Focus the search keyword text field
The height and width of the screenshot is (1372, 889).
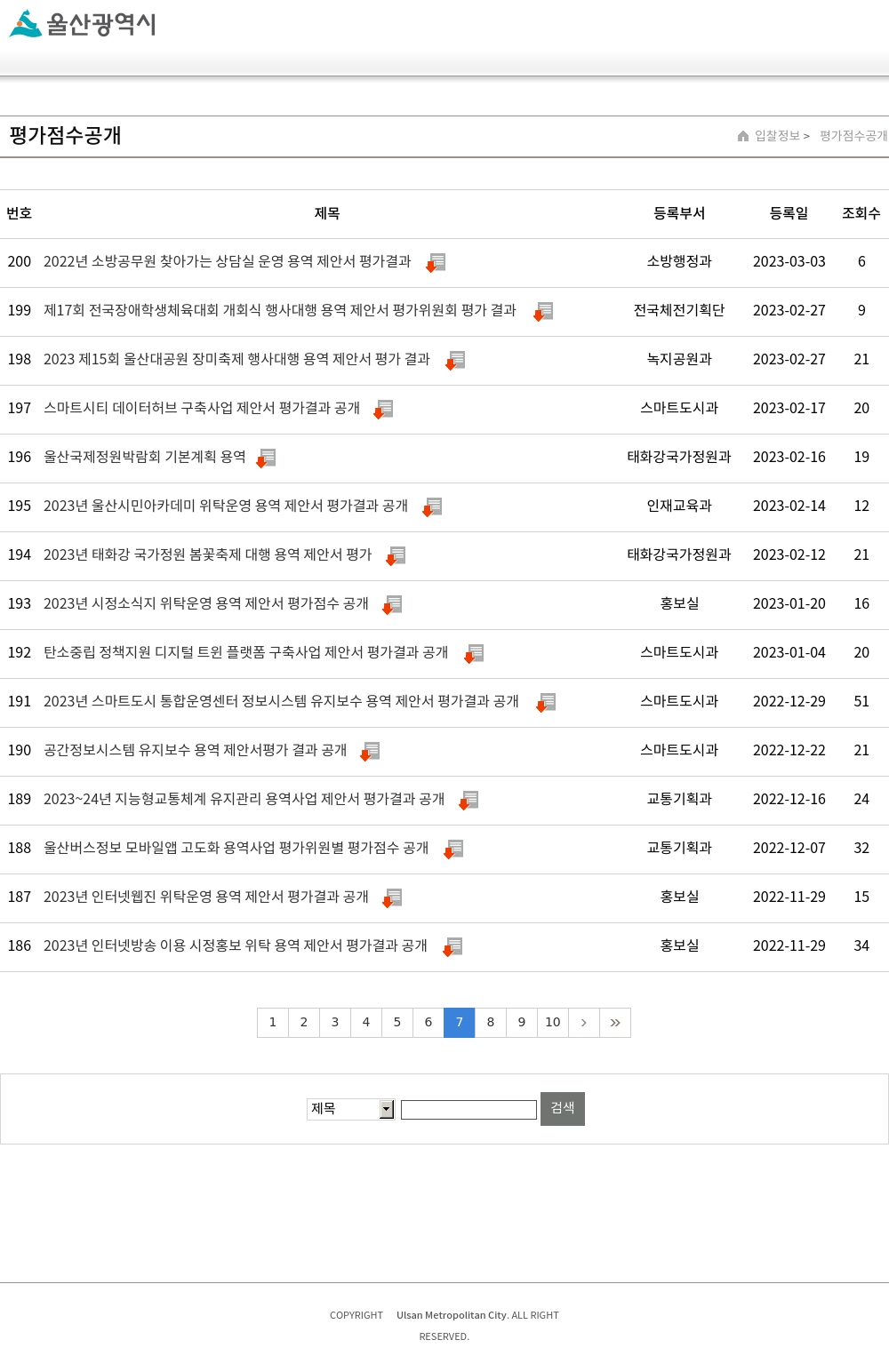point(469,1110)
